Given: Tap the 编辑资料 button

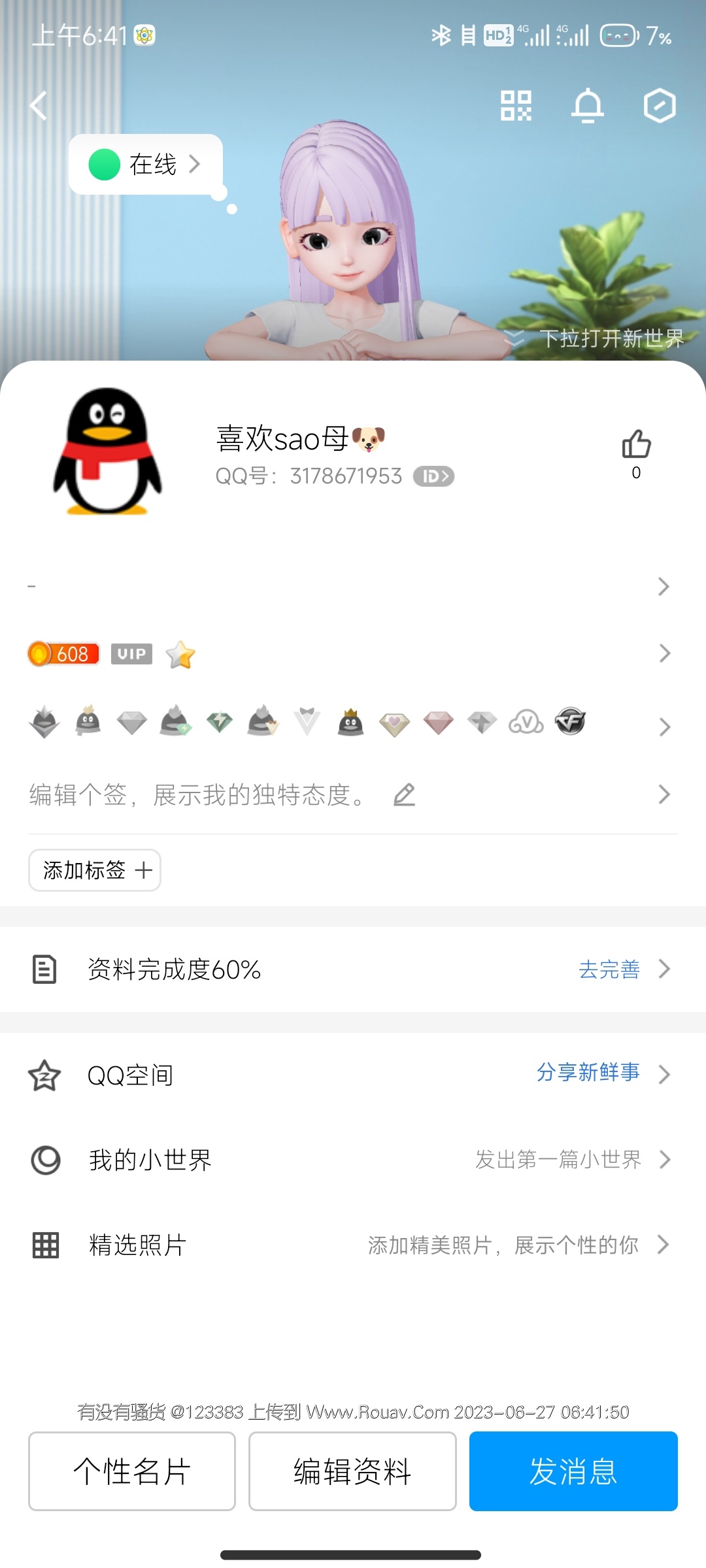Looking at the screenshot, I should coord(352,1471).
